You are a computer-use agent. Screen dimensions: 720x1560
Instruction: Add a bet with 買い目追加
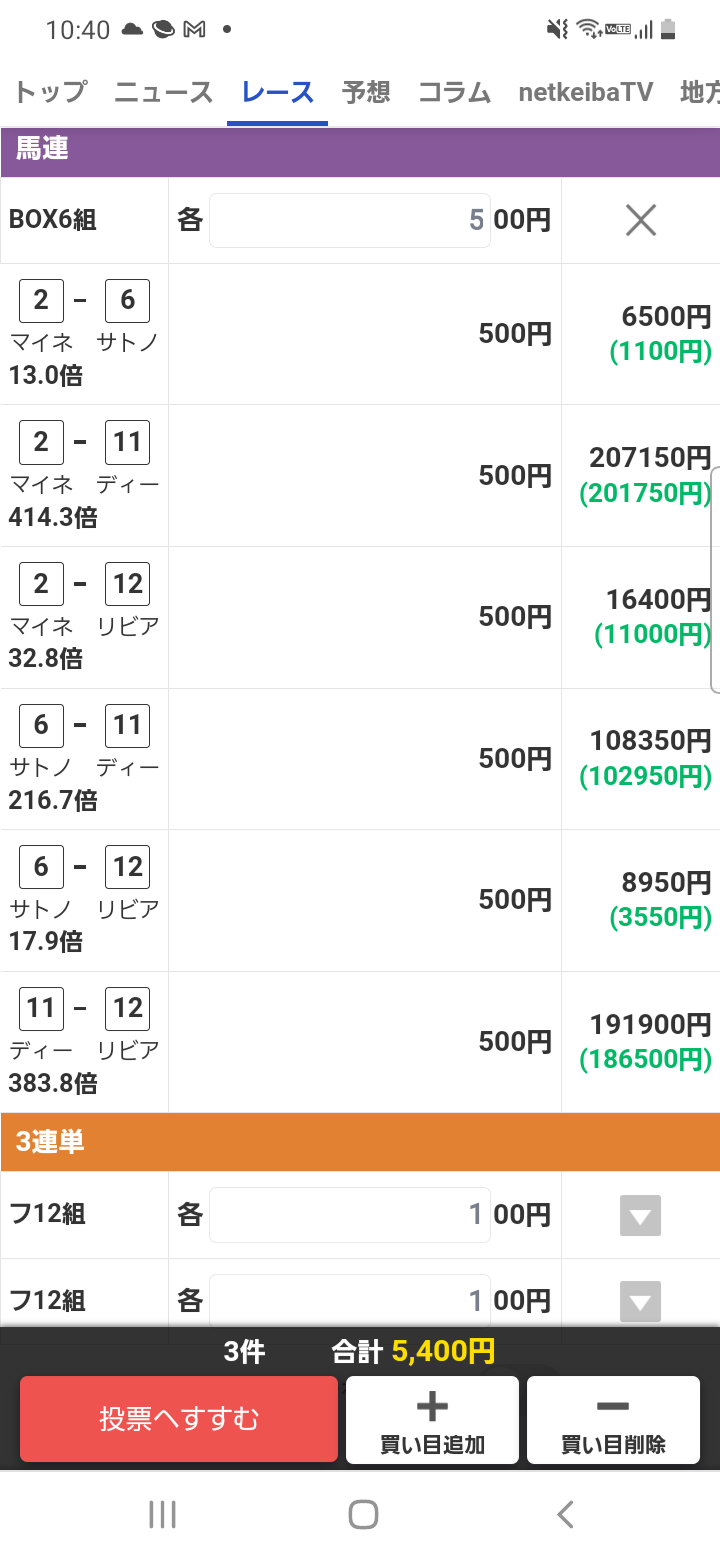tap(432, 1420)
